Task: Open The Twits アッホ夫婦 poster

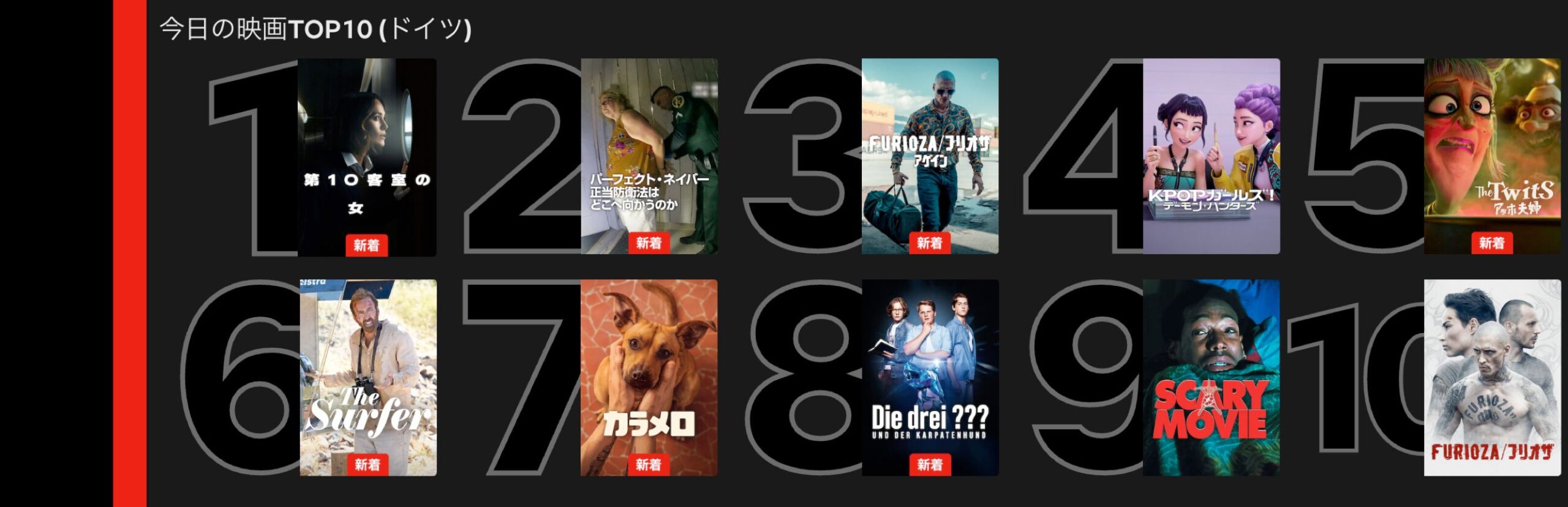Action: (1491, 156)
